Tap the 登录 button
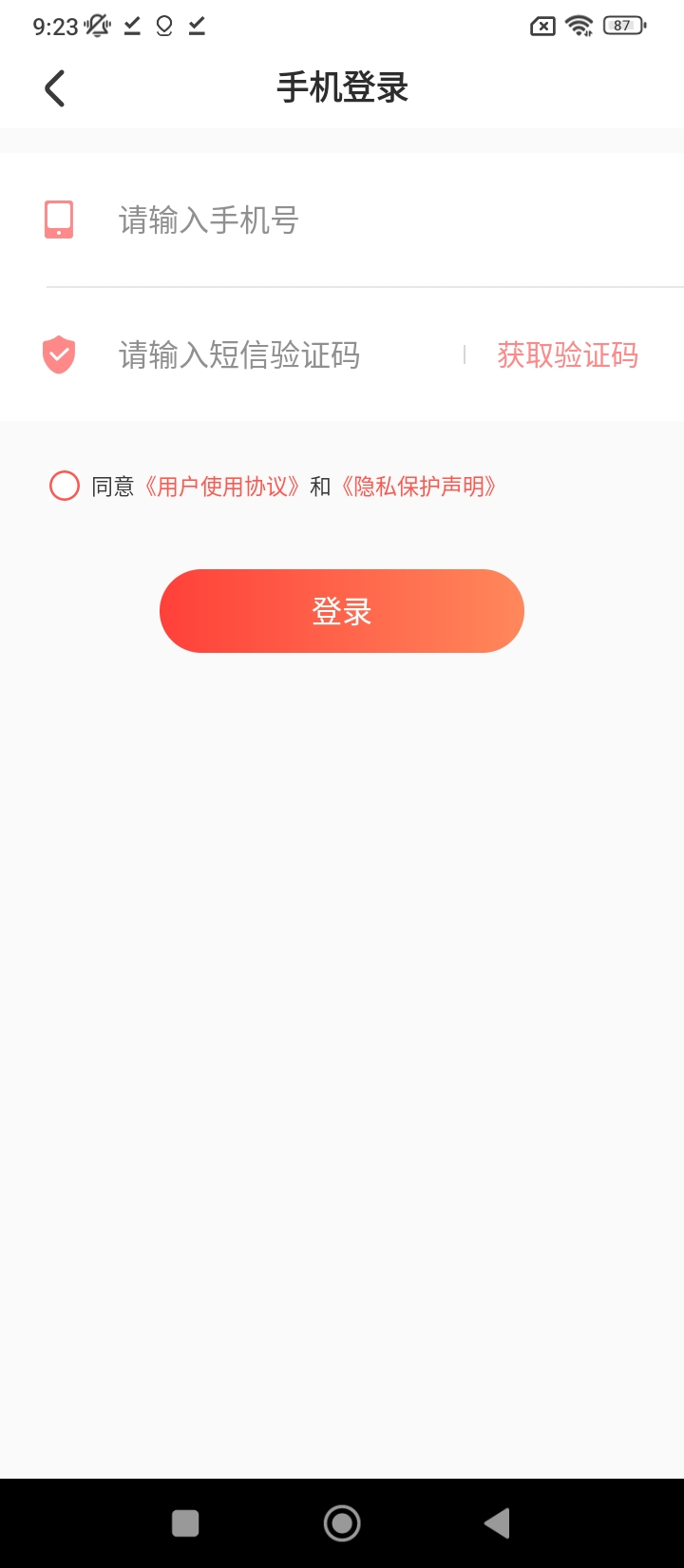Viewport: 684px width, 1568px height. (342, 611)
